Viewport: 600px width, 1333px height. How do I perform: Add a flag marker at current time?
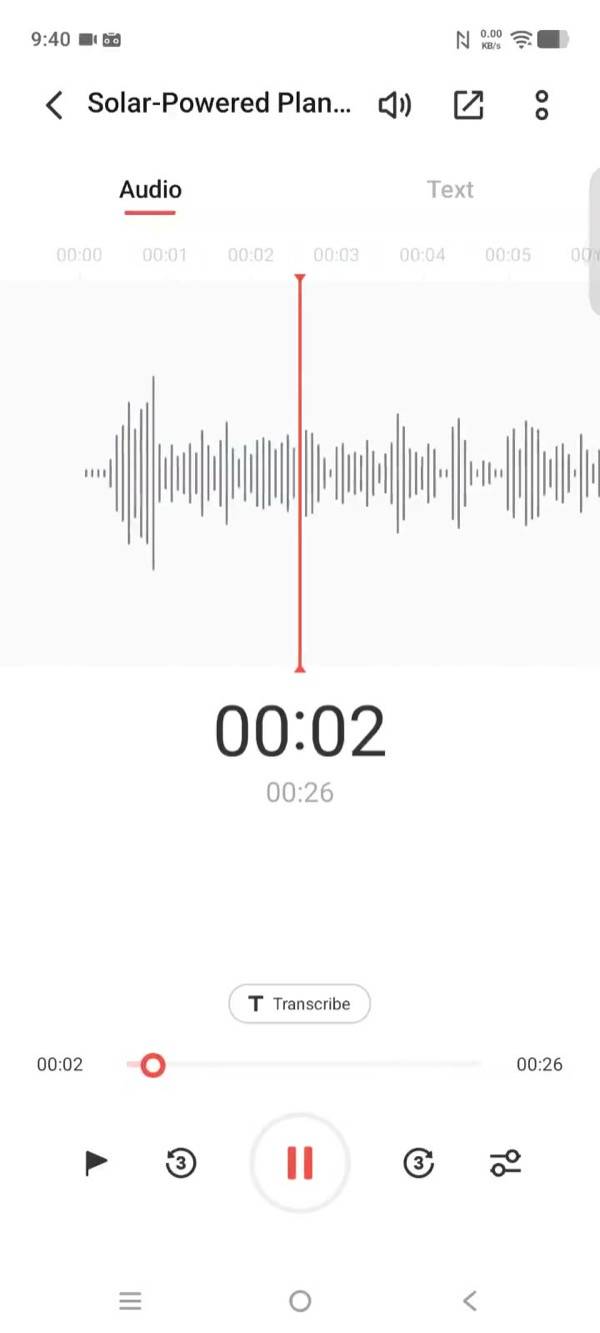click(96, 1163)
